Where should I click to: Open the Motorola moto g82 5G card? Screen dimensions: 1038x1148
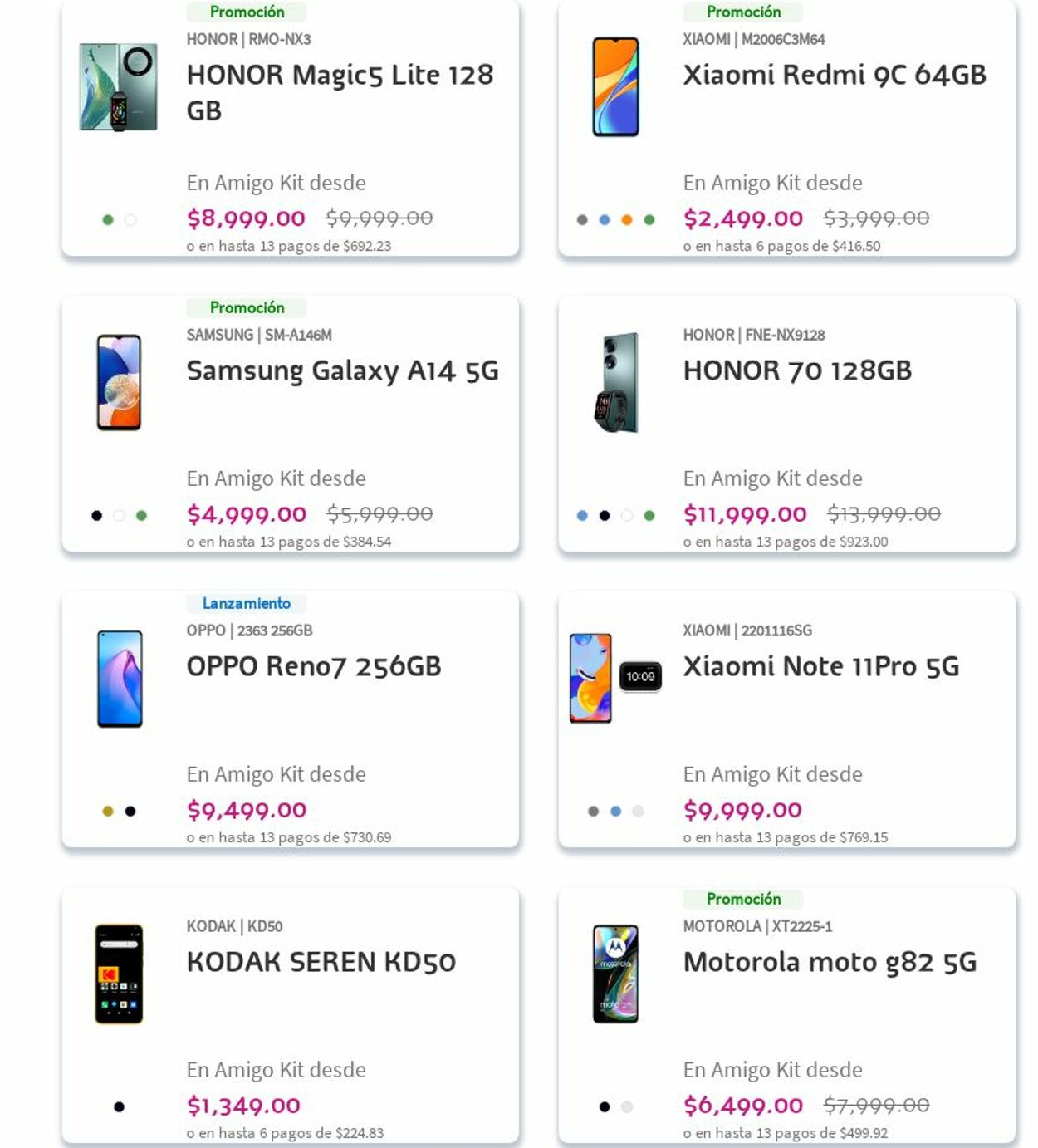(x=829, y=963)
